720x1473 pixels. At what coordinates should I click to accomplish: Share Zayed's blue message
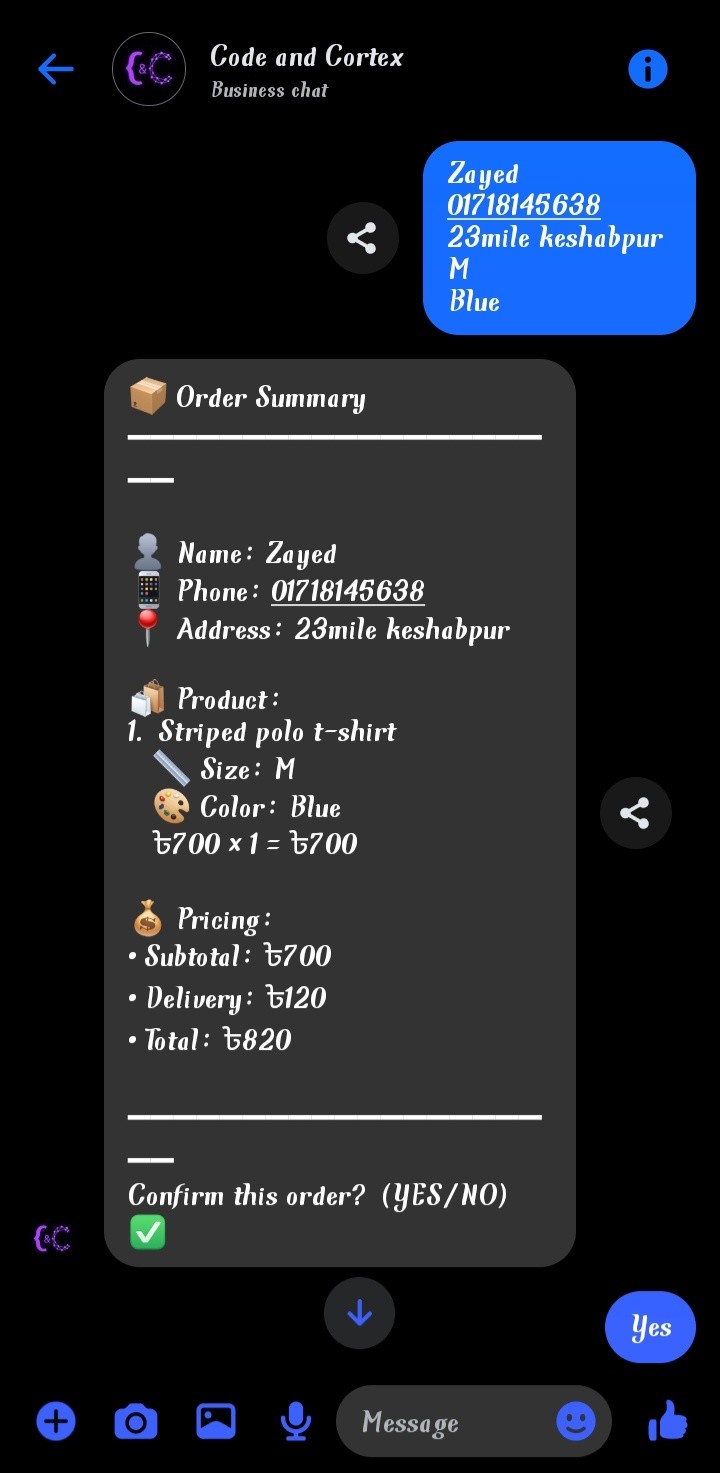362,238
